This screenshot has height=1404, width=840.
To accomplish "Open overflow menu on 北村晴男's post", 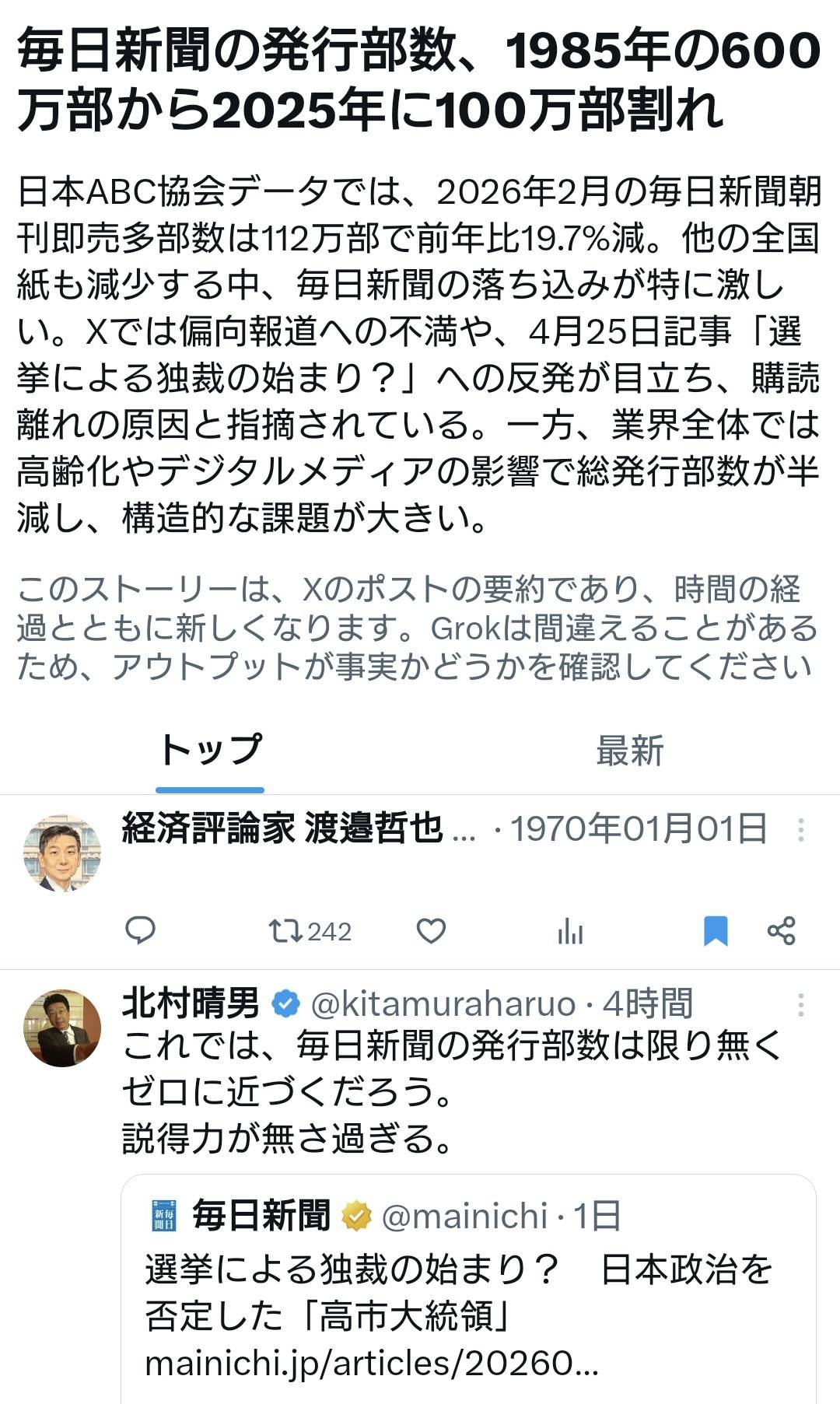I will [x=800, y=1005].
